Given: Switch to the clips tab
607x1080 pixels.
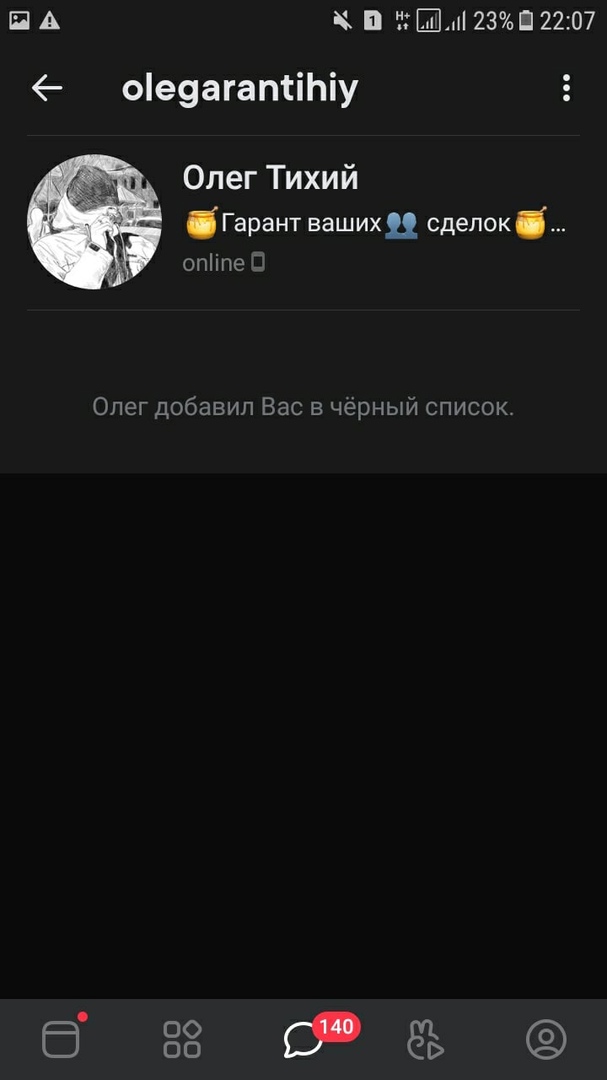Looking at the screenshot, I should pos(425,1039).
